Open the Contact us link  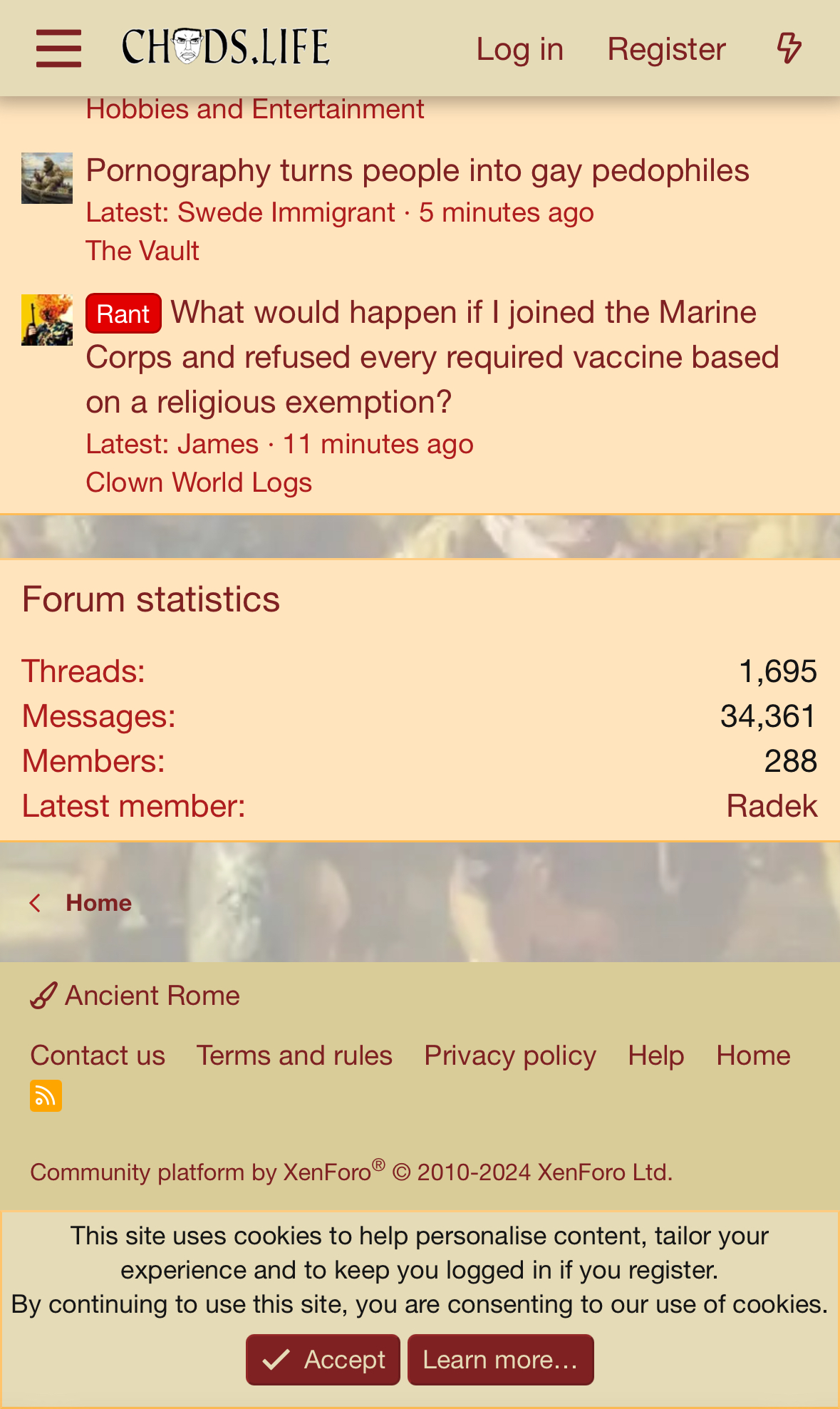[98, 1056]
